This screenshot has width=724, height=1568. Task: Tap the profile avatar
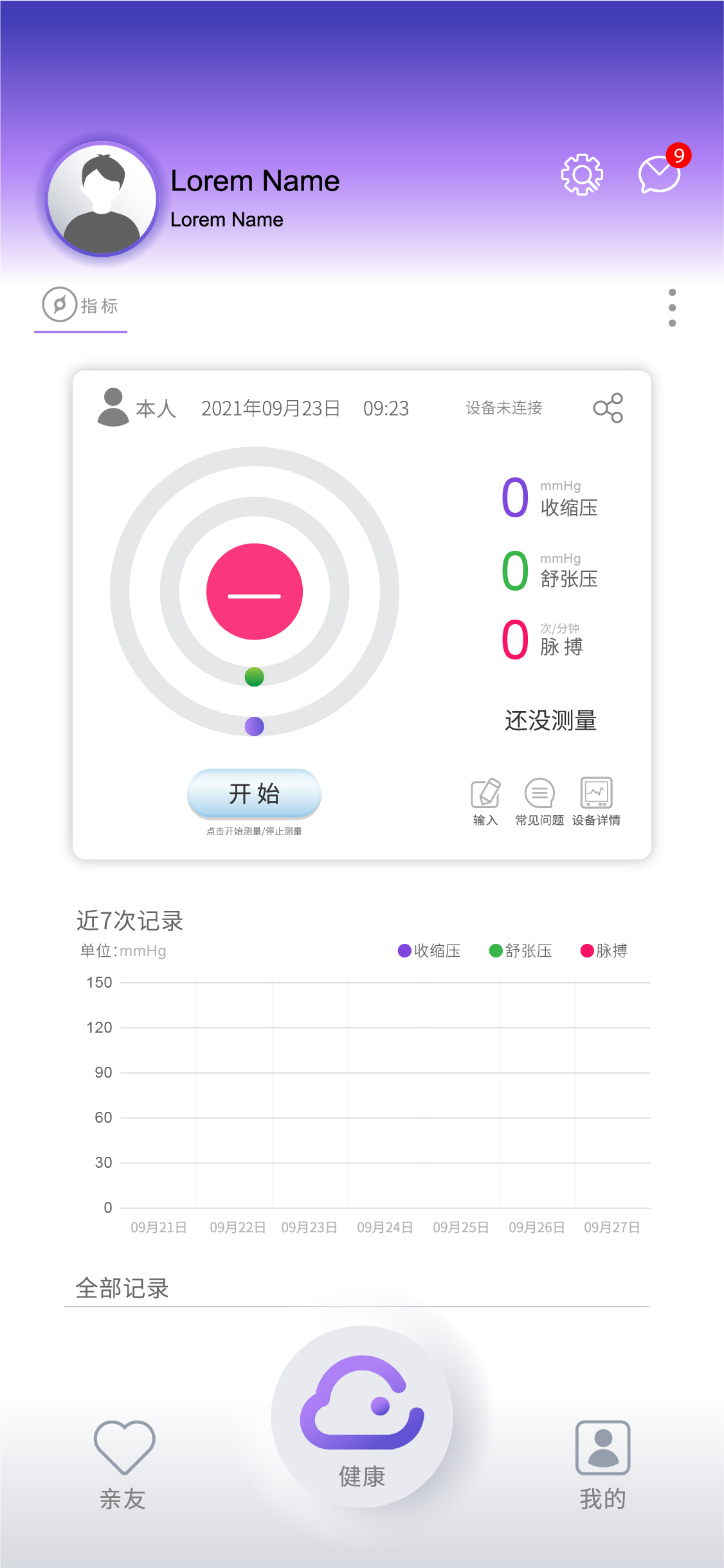102,199
